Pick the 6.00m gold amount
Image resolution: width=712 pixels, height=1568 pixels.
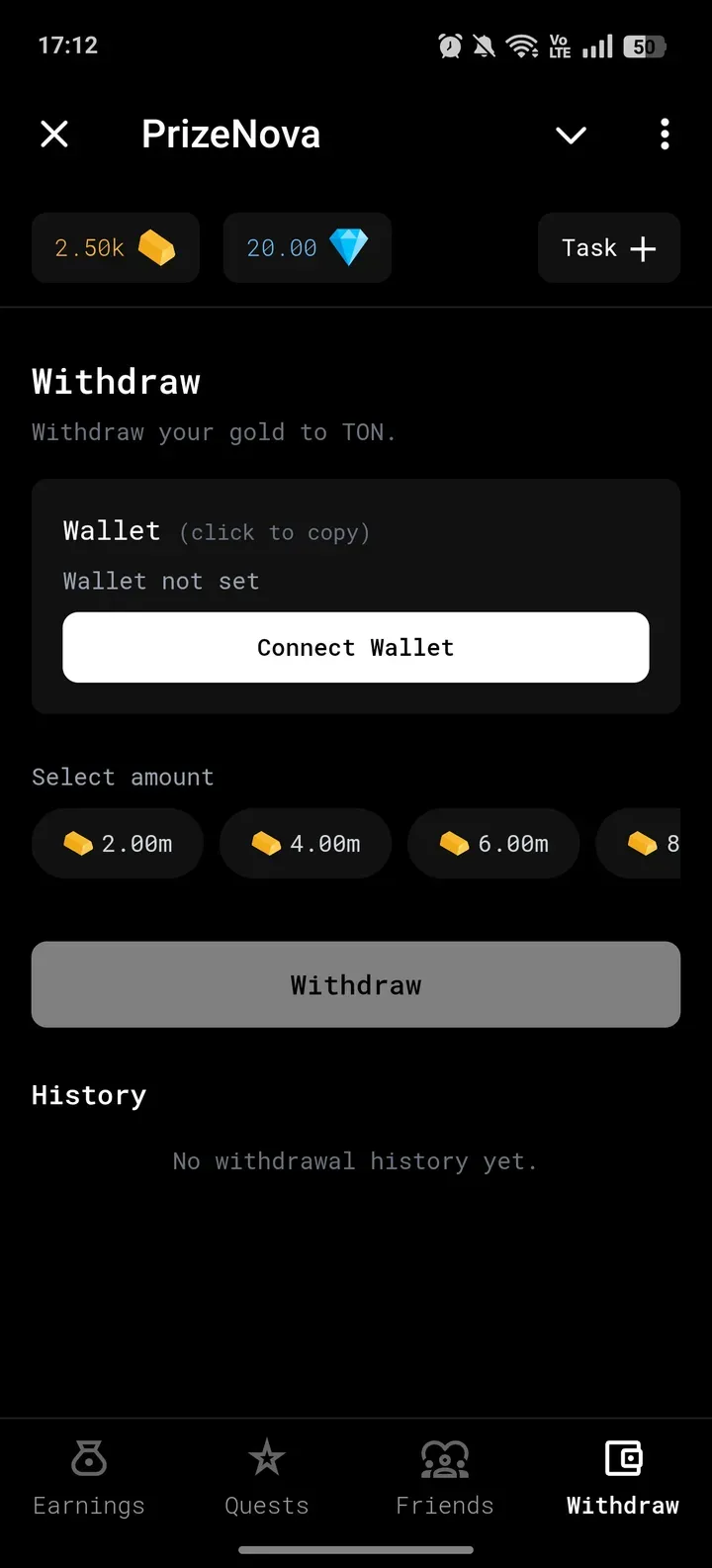493,844
